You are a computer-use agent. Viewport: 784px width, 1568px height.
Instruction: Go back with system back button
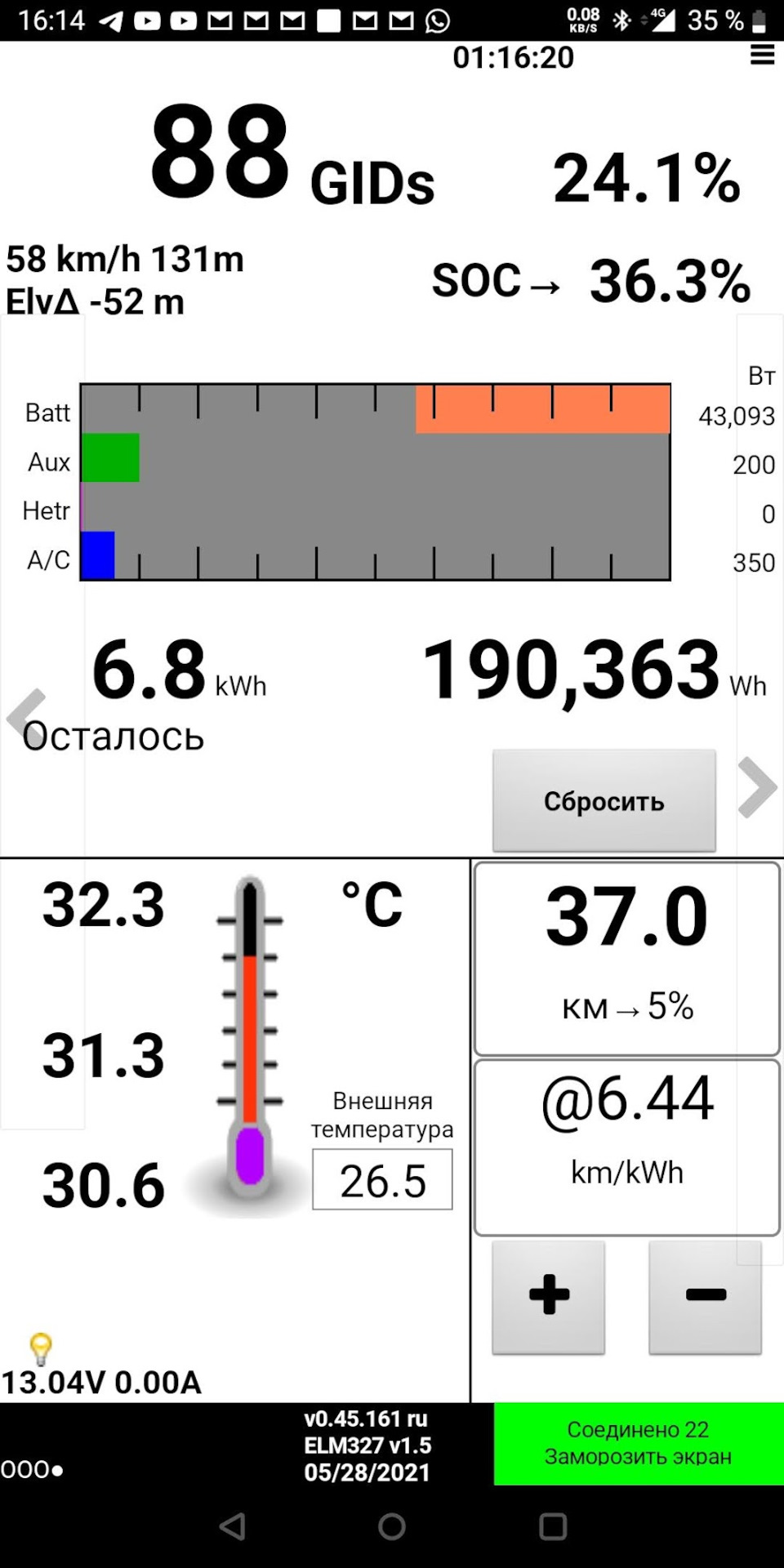pos(233,1526)
